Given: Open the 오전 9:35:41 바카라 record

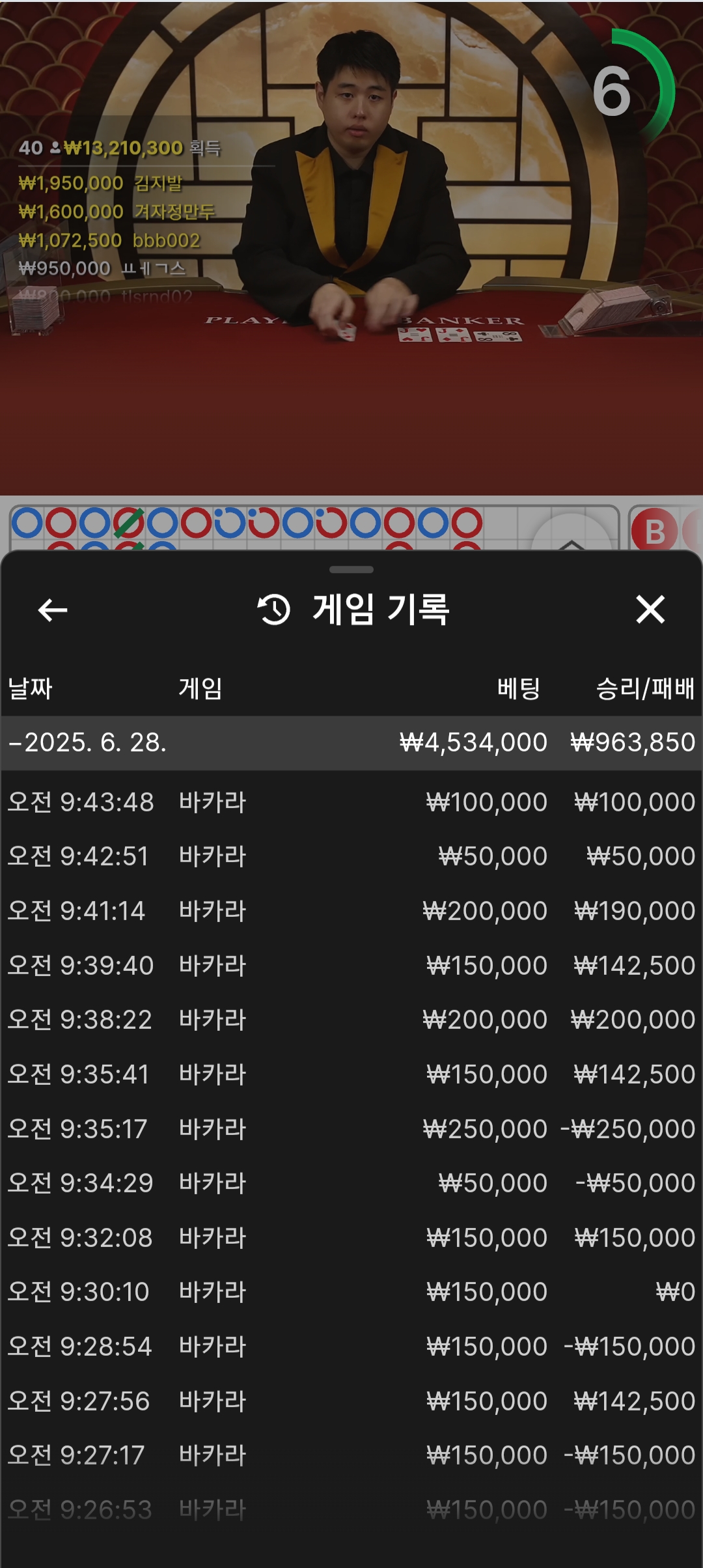Looking at the screenshot, I should [351, 1074].
